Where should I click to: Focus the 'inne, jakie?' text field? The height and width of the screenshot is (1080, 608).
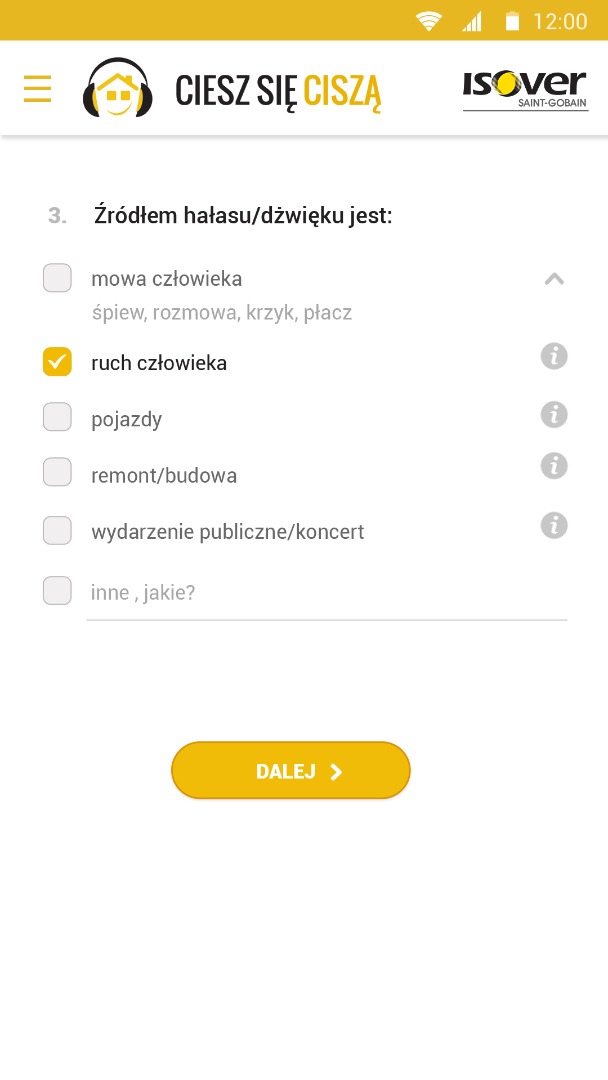[326, 593]
